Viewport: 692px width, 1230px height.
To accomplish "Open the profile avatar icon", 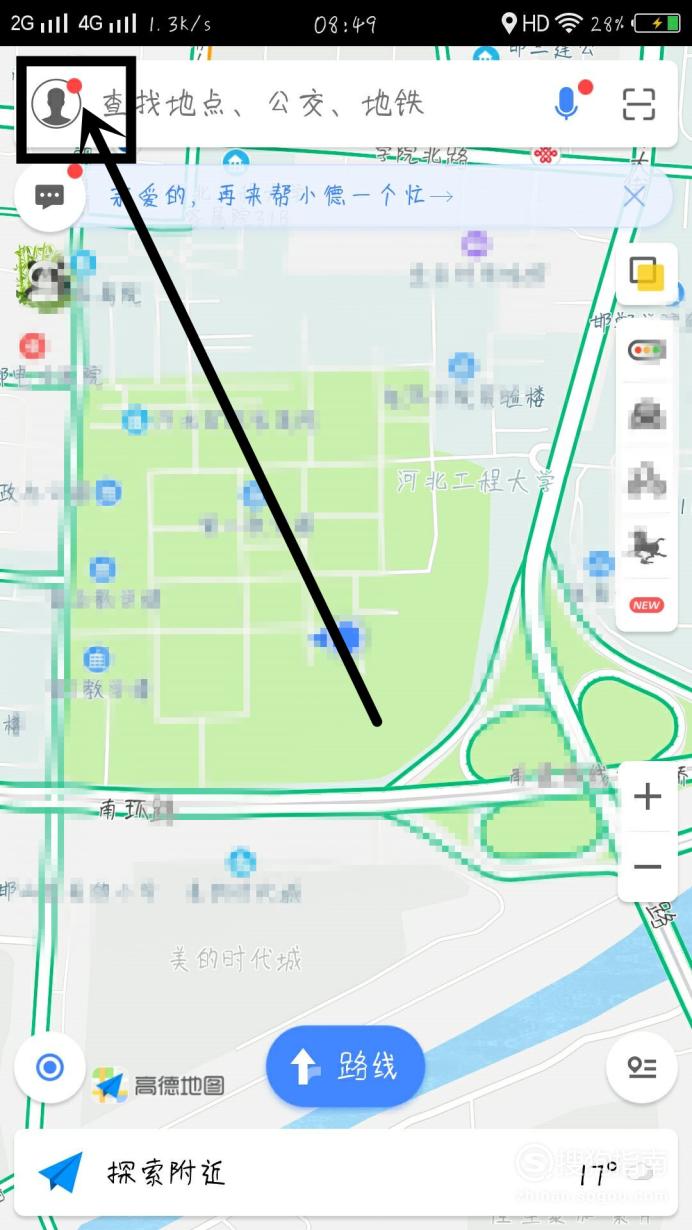I will [55, 104].
